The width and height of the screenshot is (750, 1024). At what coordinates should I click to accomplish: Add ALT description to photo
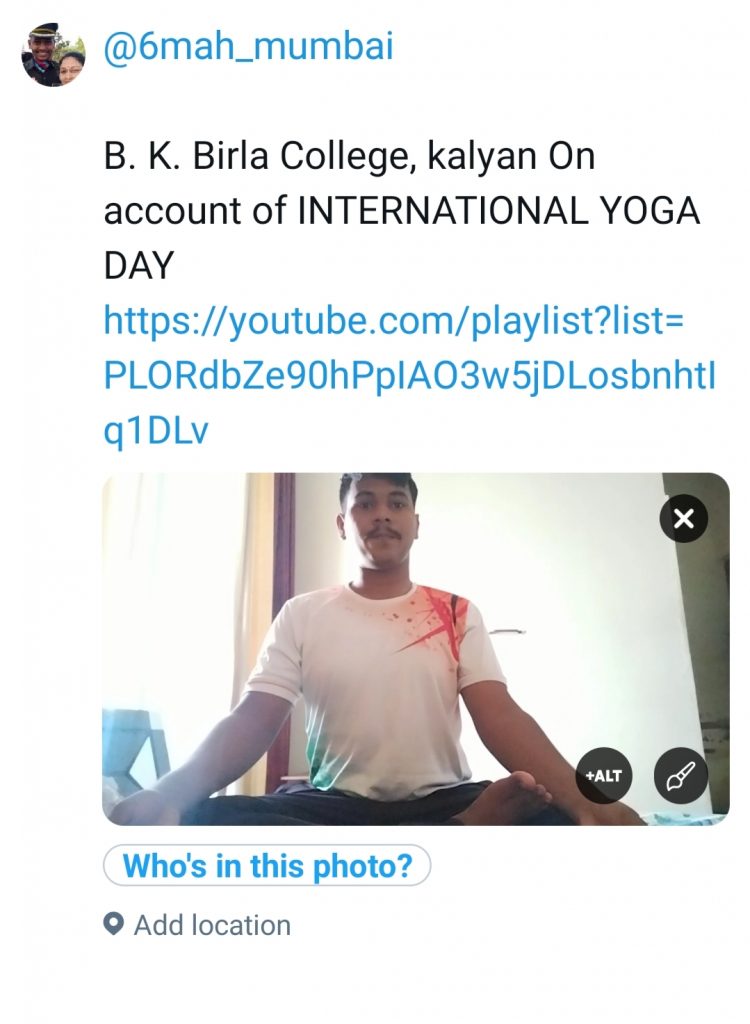point(604,776)
